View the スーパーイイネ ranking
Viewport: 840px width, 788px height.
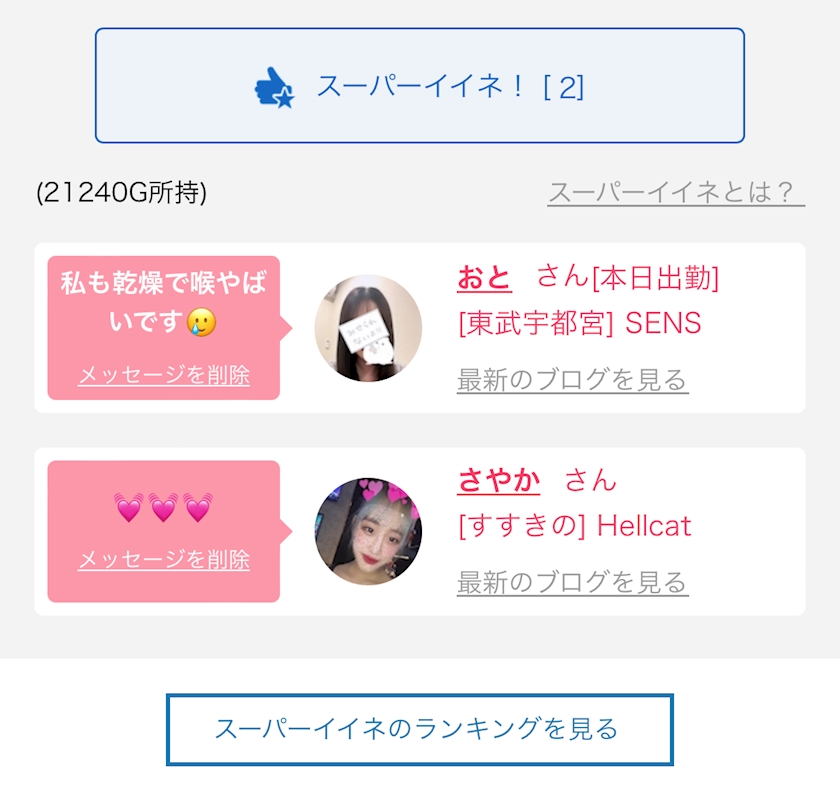click(x=419, y=730)
